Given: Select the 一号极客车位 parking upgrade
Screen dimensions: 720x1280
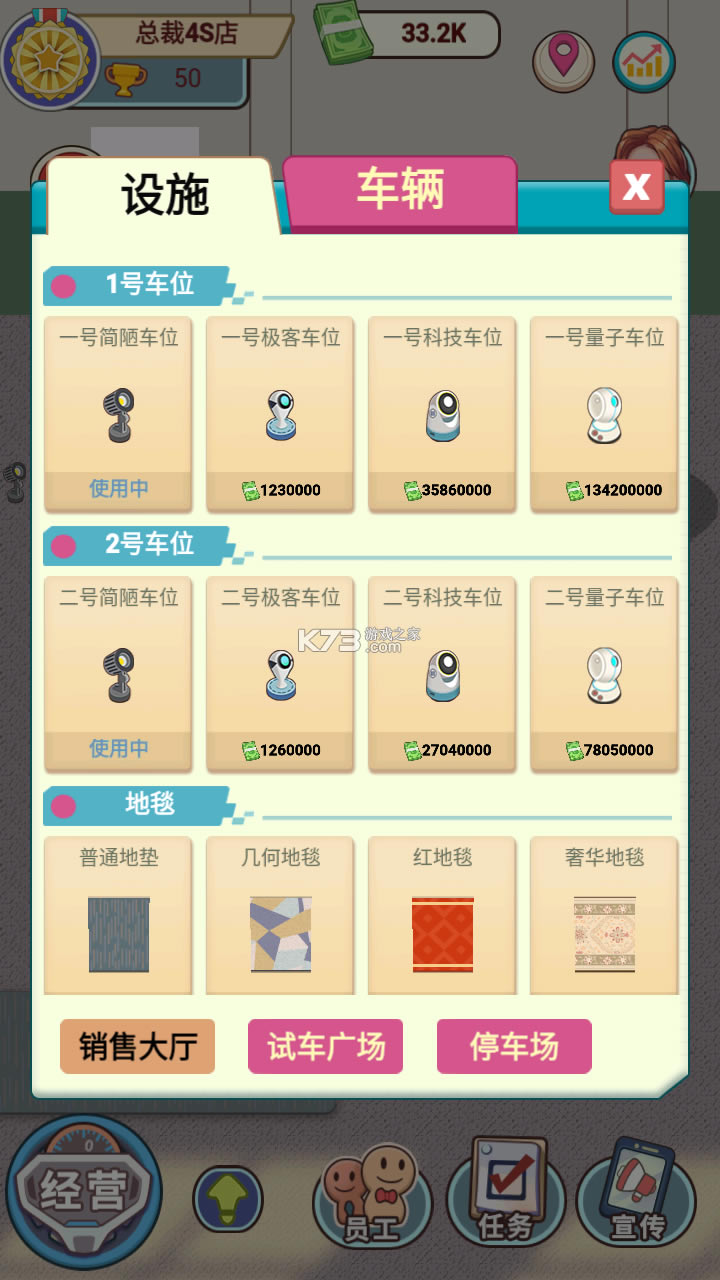Looking at the screenshot, I should click(x=280, y=413).
